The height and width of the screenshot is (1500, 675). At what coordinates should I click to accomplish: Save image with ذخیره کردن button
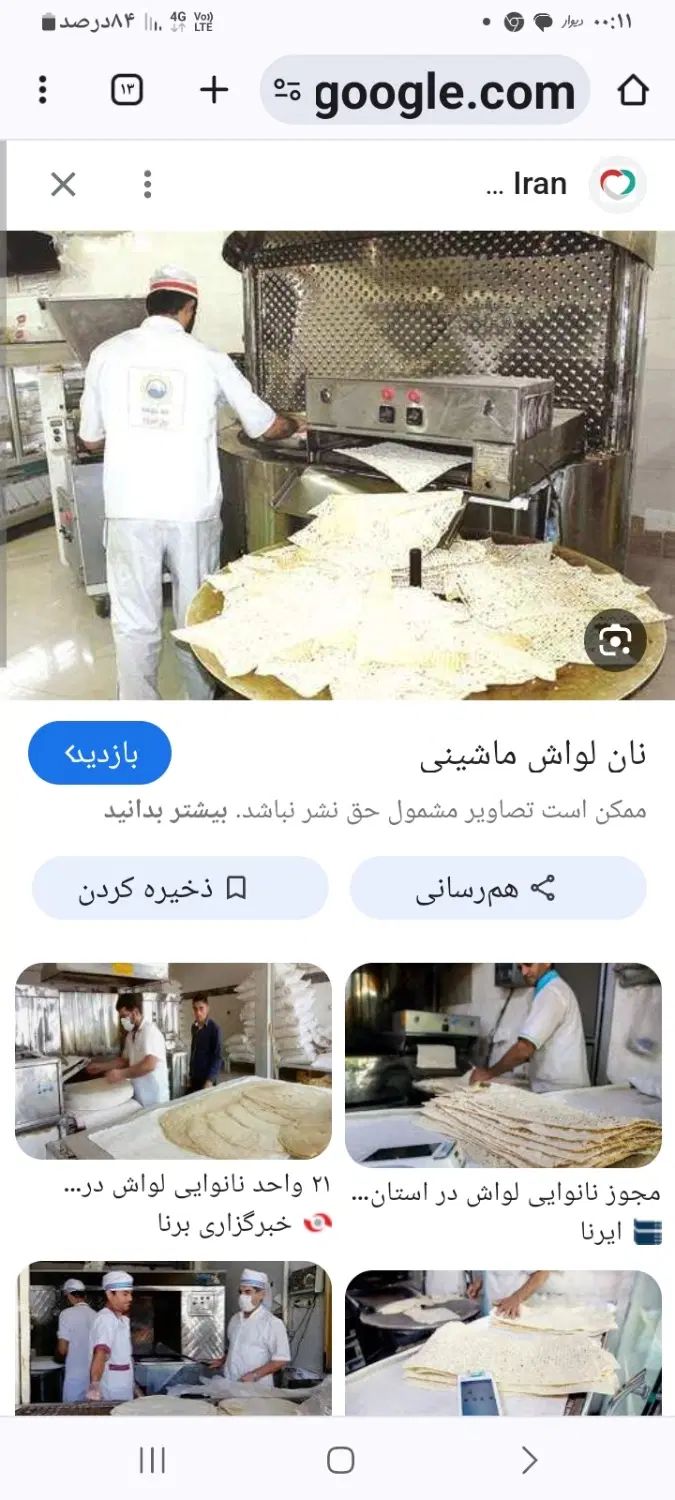click(x=180, y=888)
